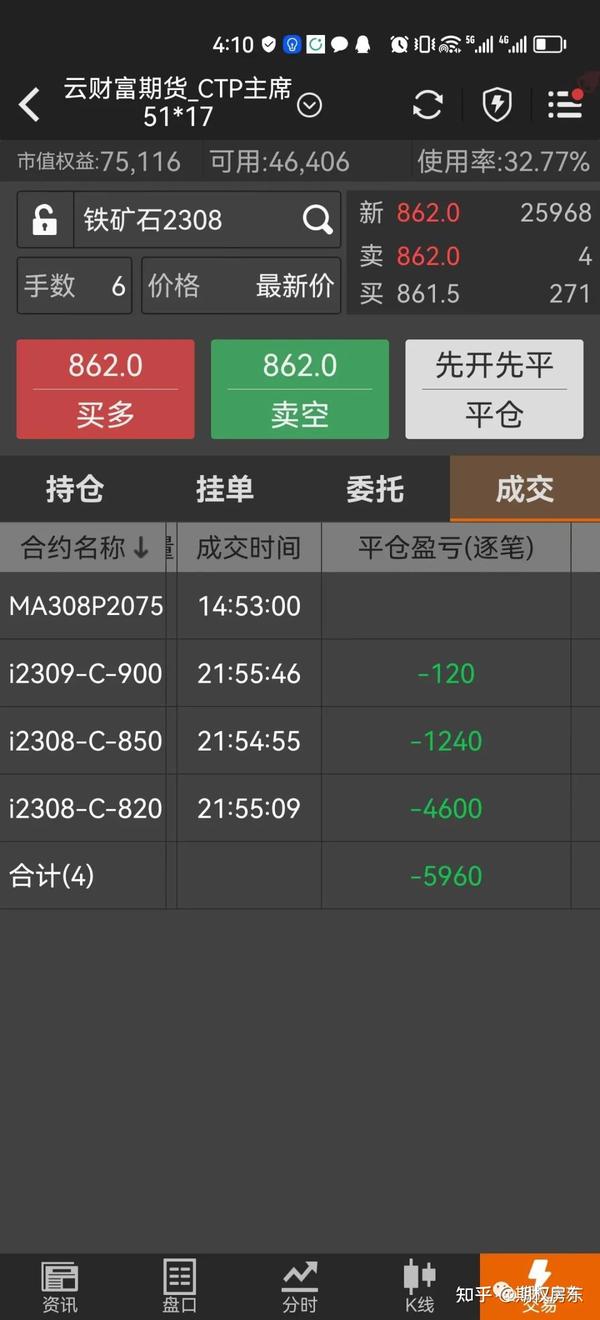This screenshot has height=1320, width=600.
Task: Switch to the 持仓 tab
Action: (x=75, y=489)
